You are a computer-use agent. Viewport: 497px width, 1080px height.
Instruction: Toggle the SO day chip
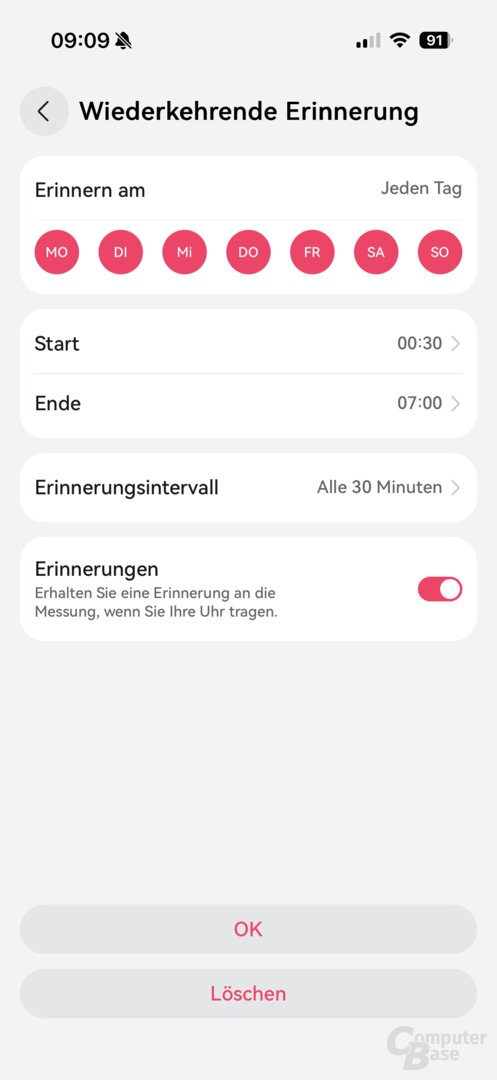click(440, 252)
